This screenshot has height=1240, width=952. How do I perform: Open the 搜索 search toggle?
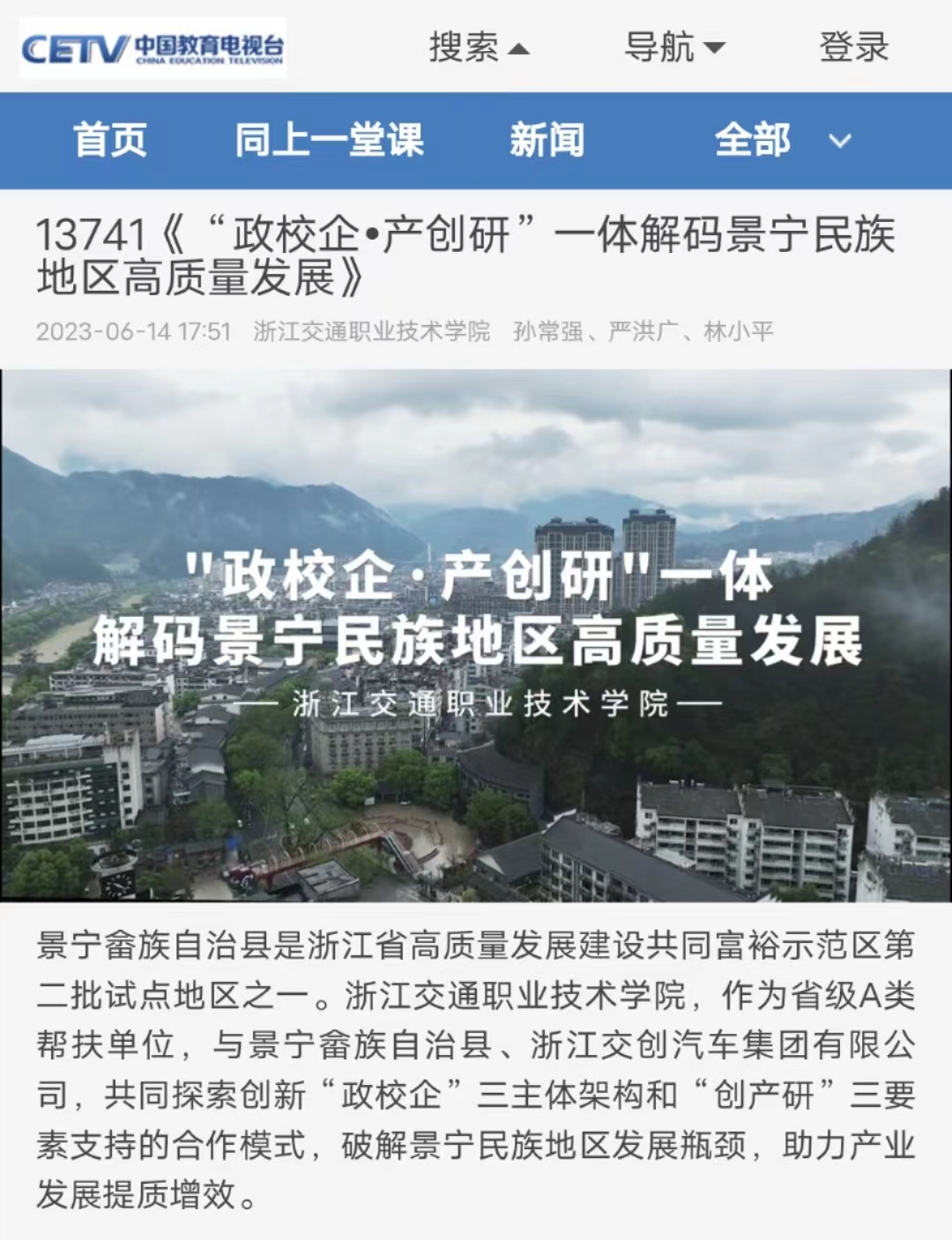(x=479, y=47)
